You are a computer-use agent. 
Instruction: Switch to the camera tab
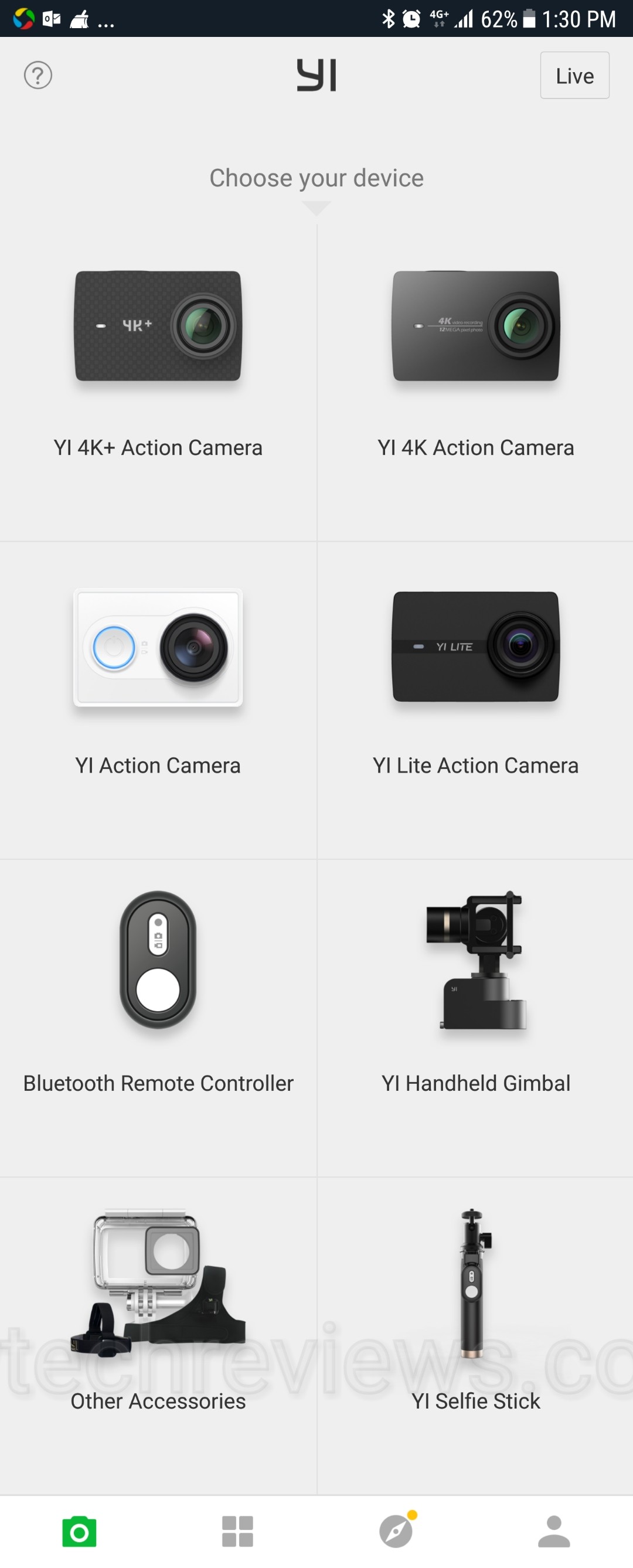(x=79, y=1532)
